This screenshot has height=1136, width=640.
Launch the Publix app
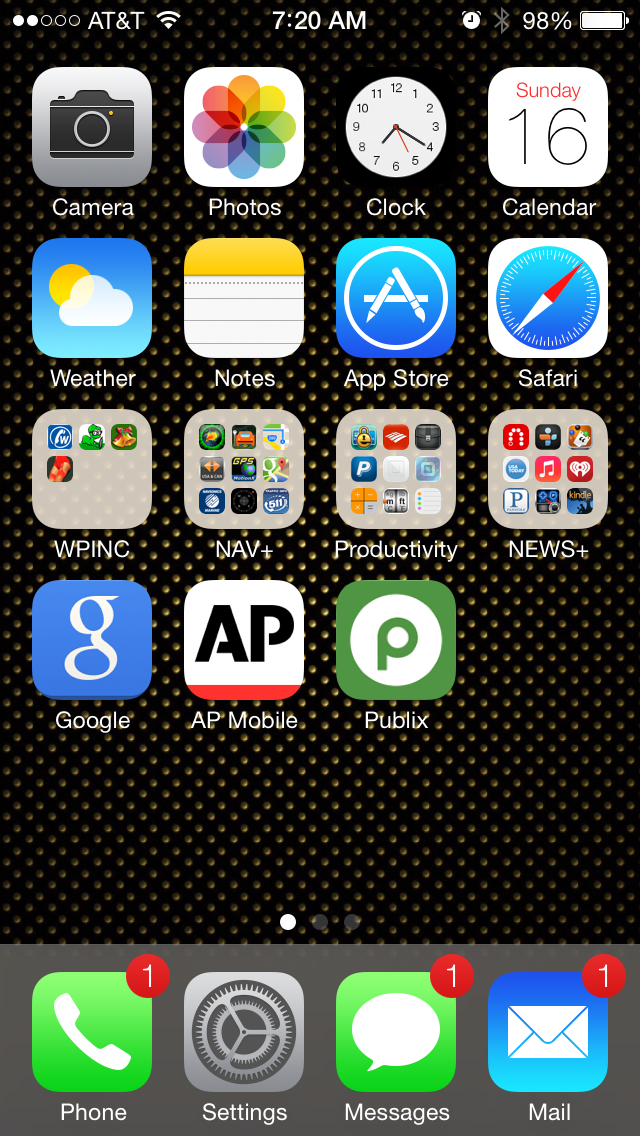pyautogui.click(x=396, y=640)
